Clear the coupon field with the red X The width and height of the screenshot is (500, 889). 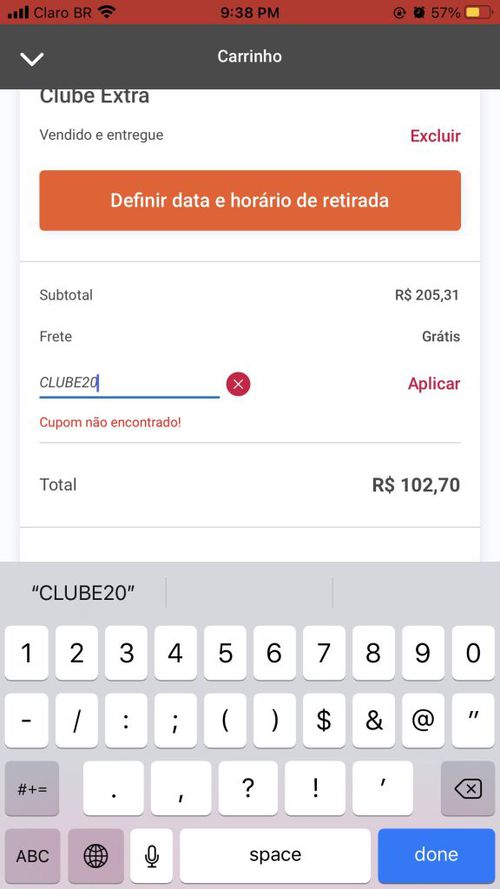tap(238, 384)
